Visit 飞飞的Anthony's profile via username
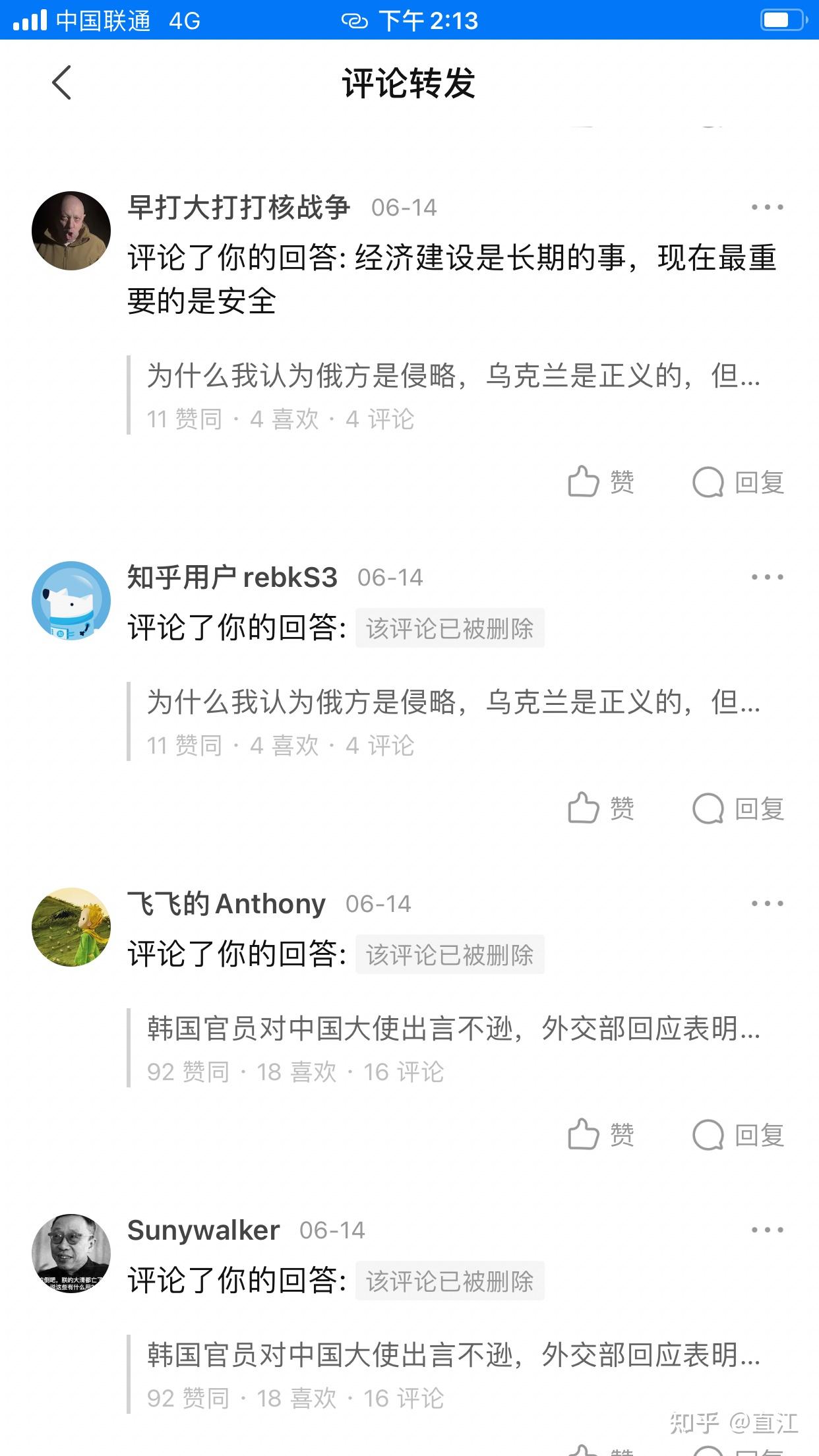The height and width of the screenshot is (1456, 819). [x=226, y=903]
